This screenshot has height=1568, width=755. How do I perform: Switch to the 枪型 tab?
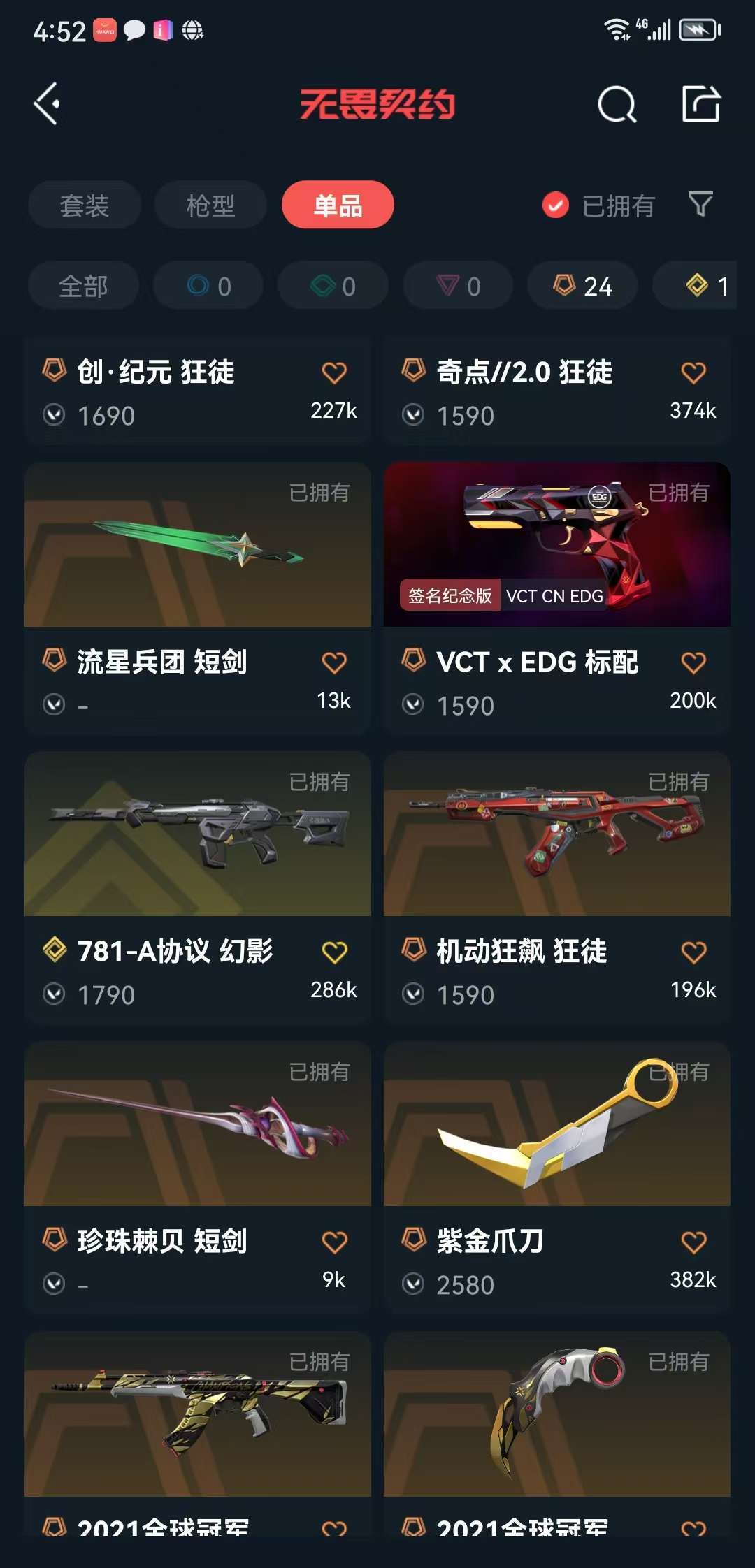210,205
